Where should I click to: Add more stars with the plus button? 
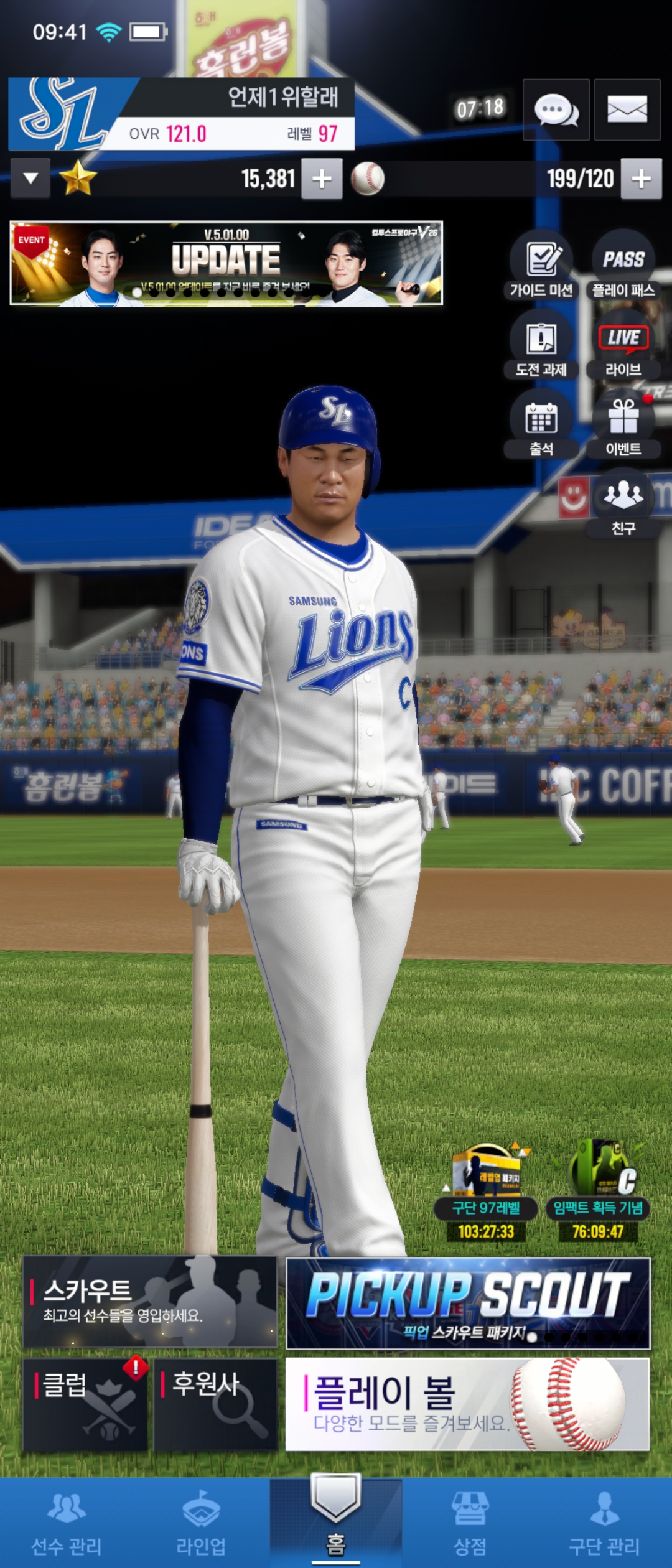322,179
